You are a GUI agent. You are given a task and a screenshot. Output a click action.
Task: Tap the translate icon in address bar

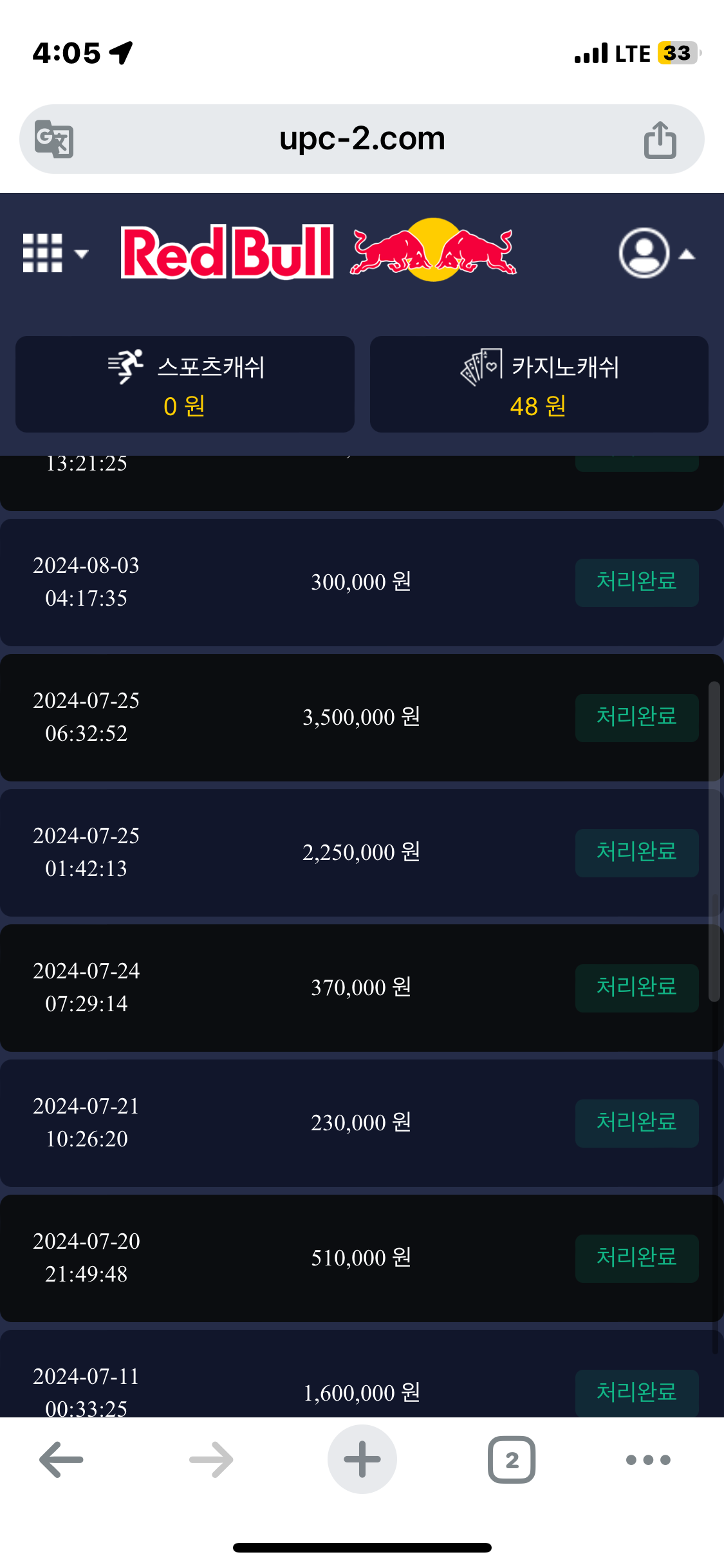pos(54,139)
